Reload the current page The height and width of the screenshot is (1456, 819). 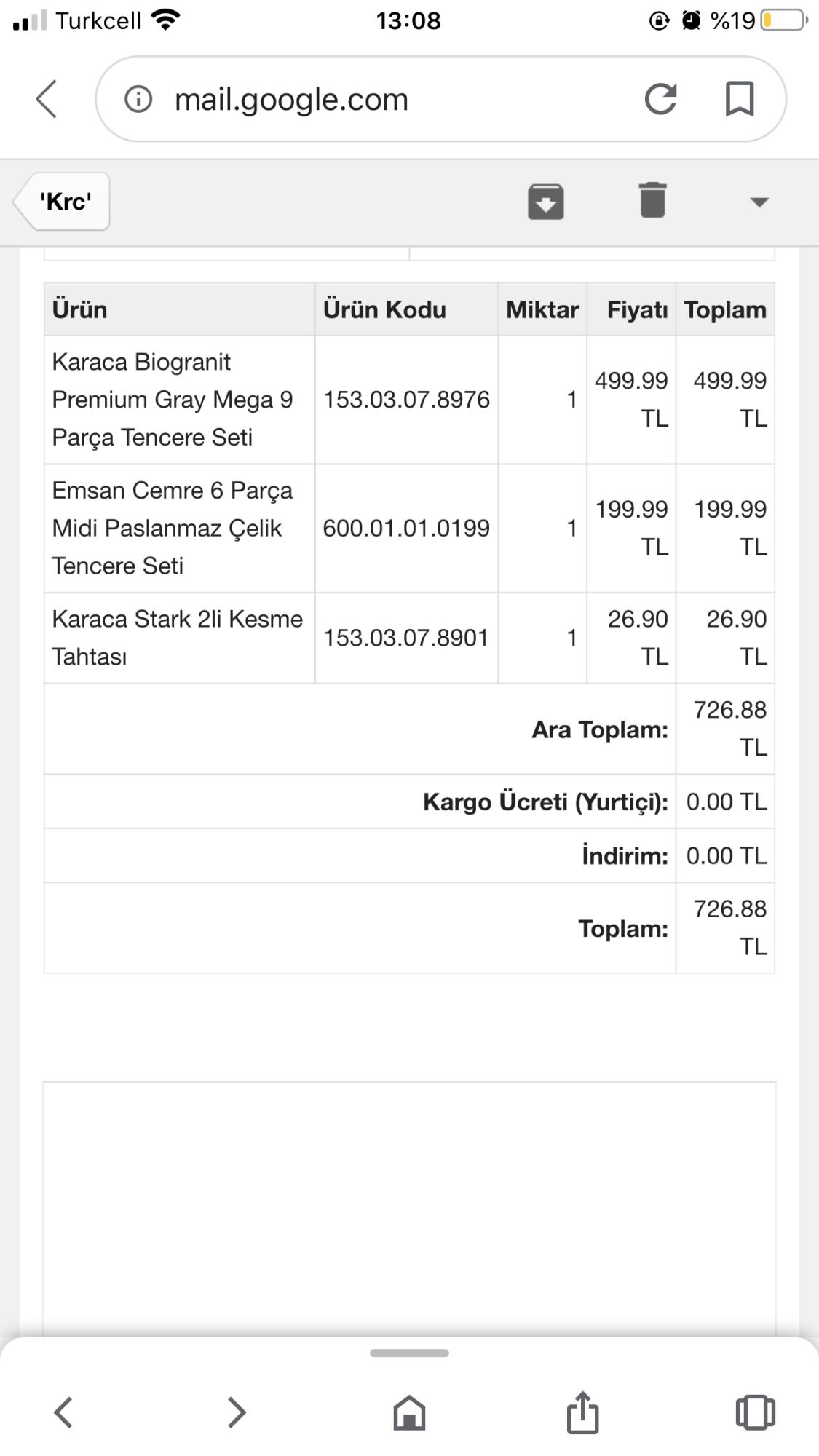pyautogui.click(x=660, y=99)
